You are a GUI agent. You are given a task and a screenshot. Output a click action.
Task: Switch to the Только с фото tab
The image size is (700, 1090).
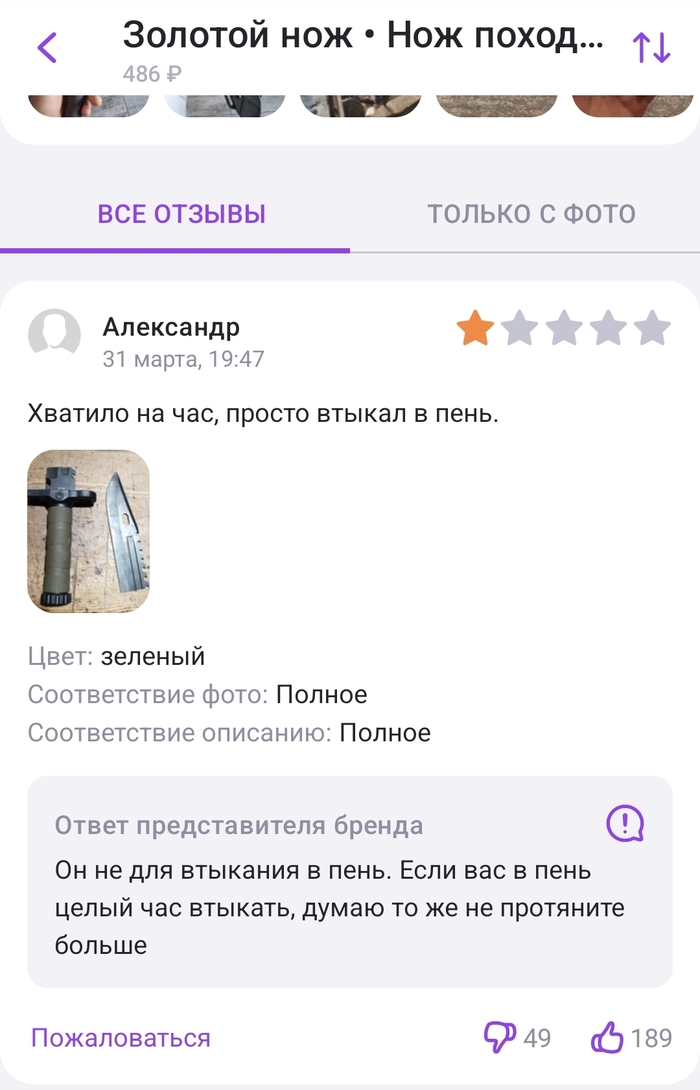tap(531, 213)
